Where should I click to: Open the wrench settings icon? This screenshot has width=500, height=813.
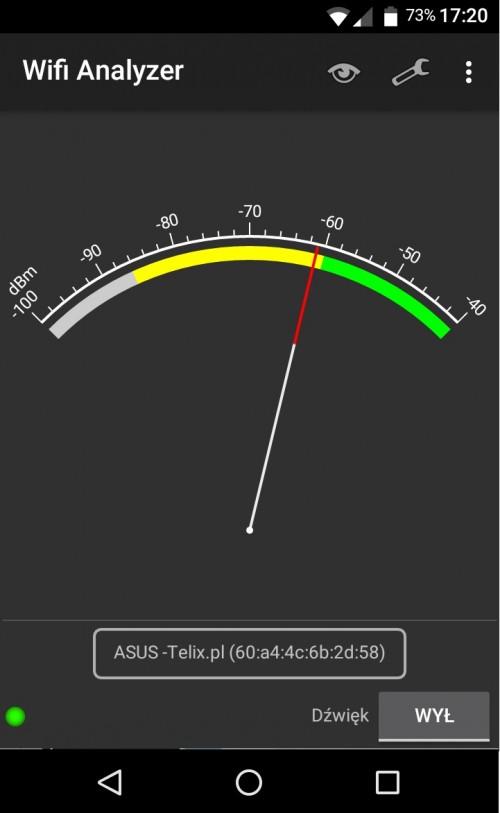pyautogui.click(x=410, y=72)
